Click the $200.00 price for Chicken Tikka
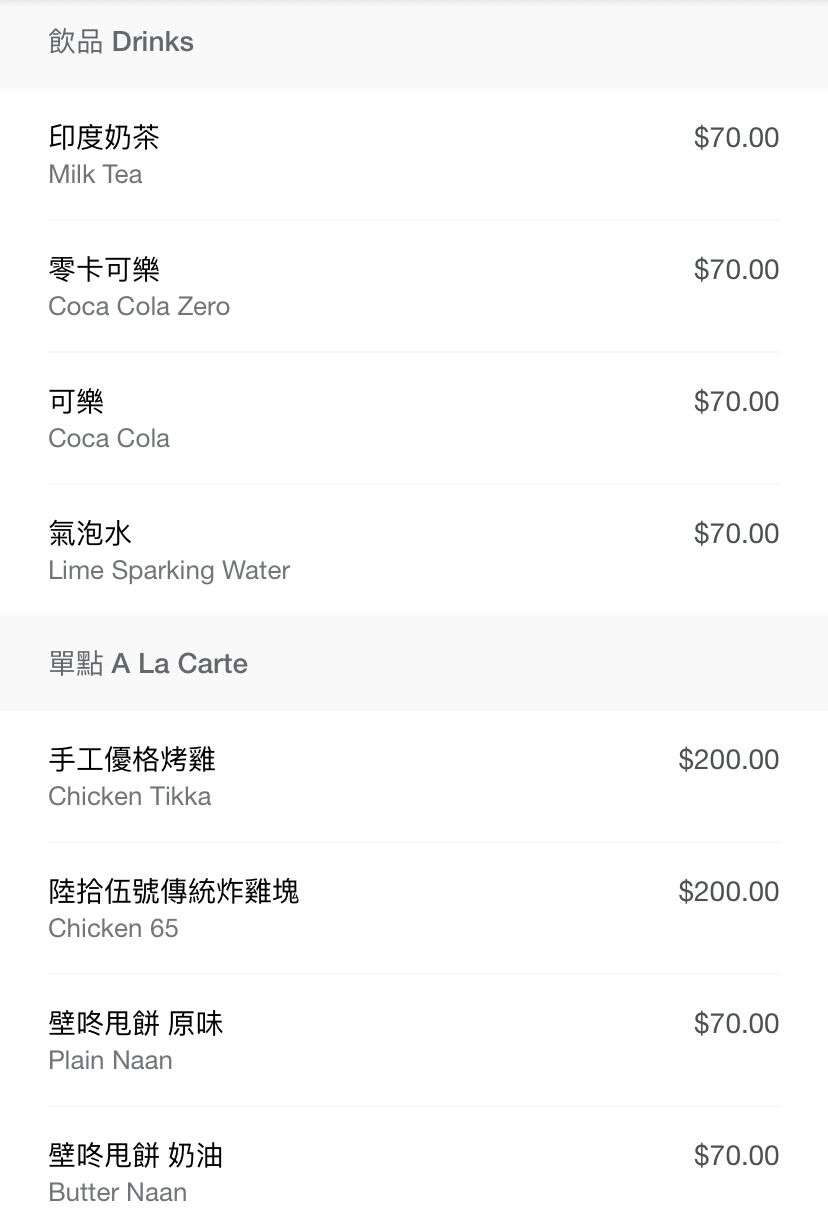 tap(728, 759)
